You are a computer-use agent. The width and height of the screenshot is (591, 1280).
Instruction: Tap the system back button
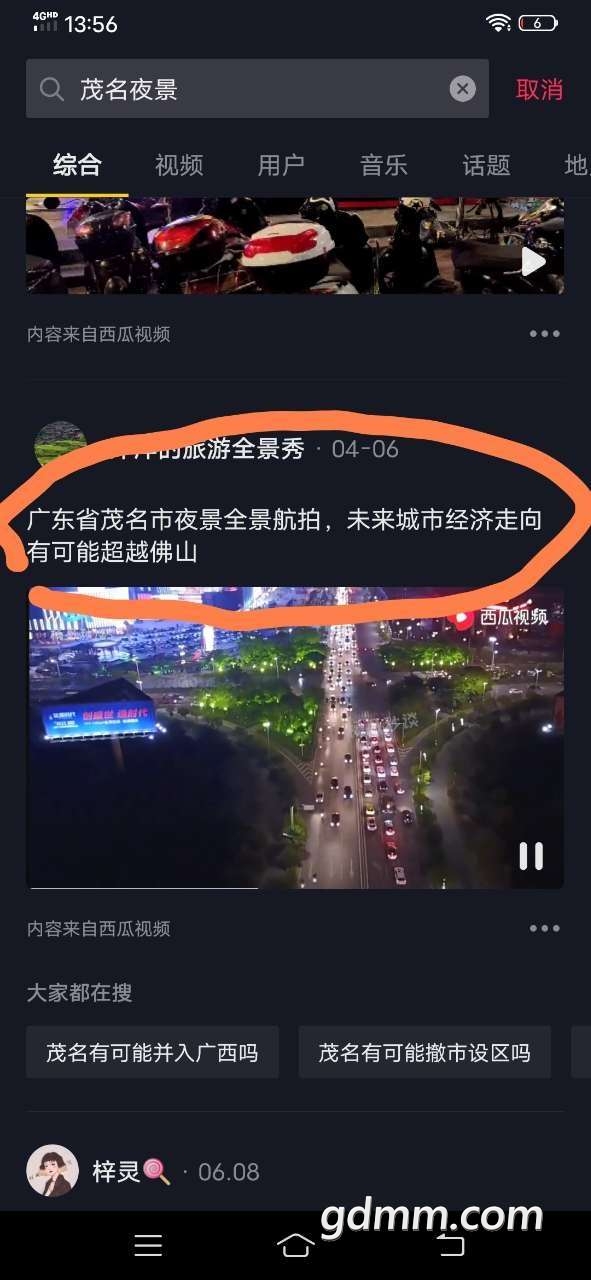[x=451, y=1245]
